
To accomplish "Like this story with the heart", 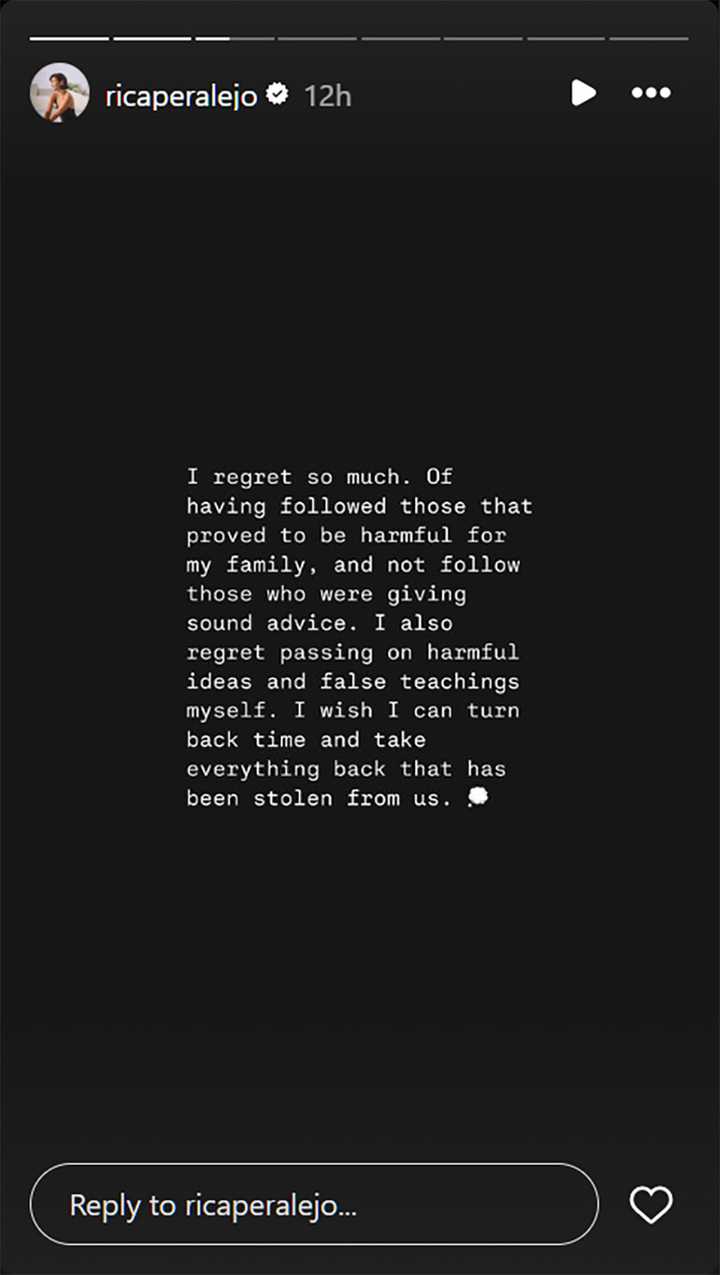I will 651,1204.
